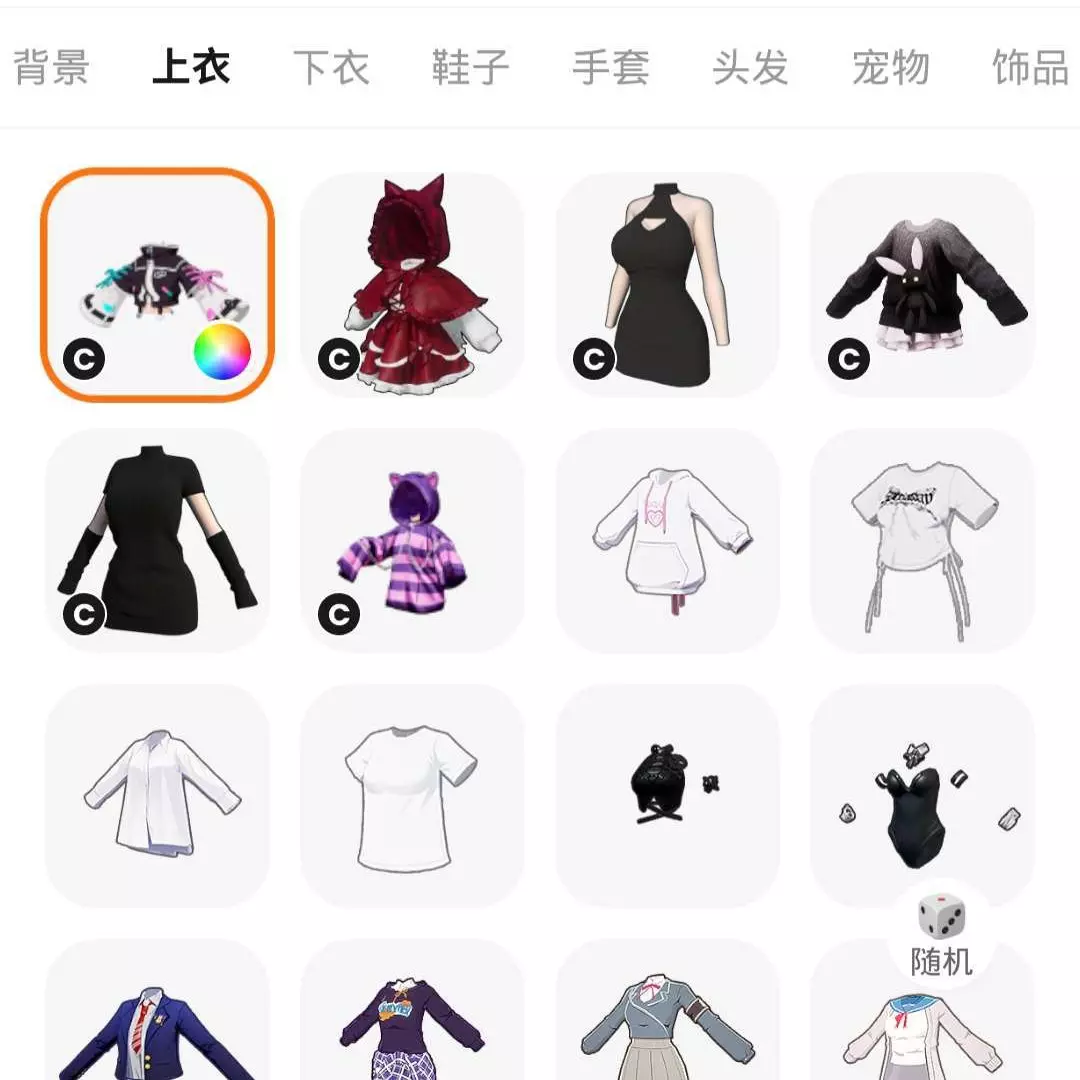This screenshot has width=1080, height=1080.
Task: Select the red hooded cape dress
Action: point(412,285)
